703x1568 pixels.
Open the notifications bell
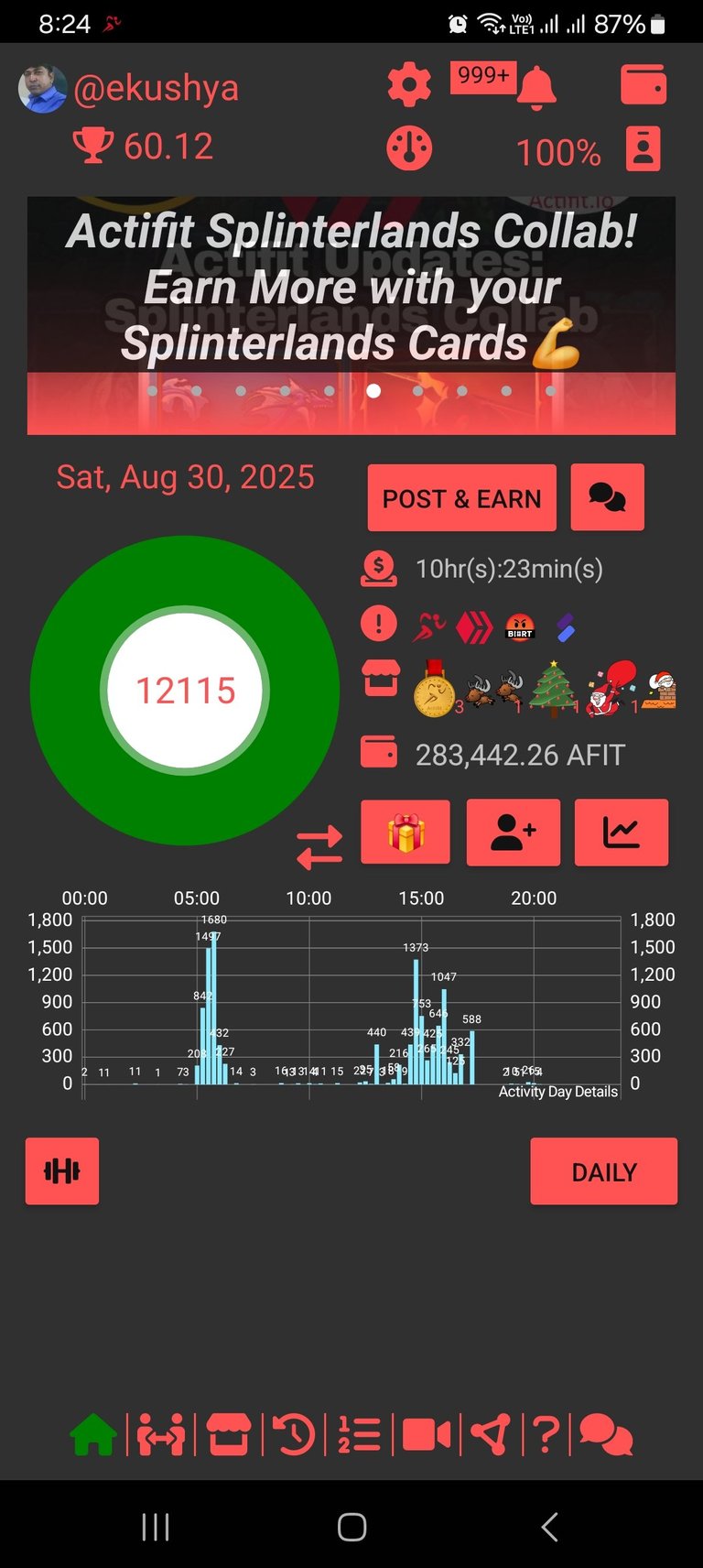(536, 88)
